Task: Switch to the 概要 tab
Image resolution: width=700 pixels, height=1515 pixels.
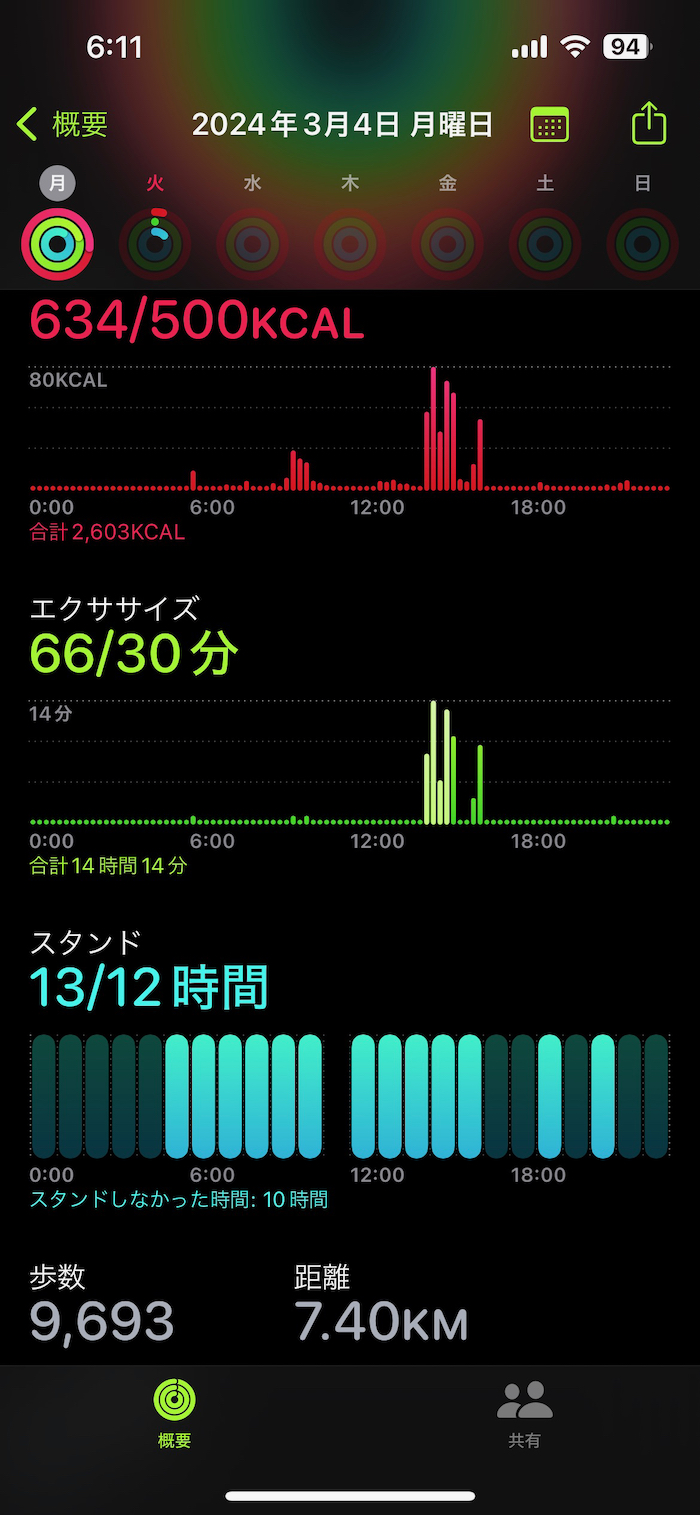Action: tap(175, 1413)
